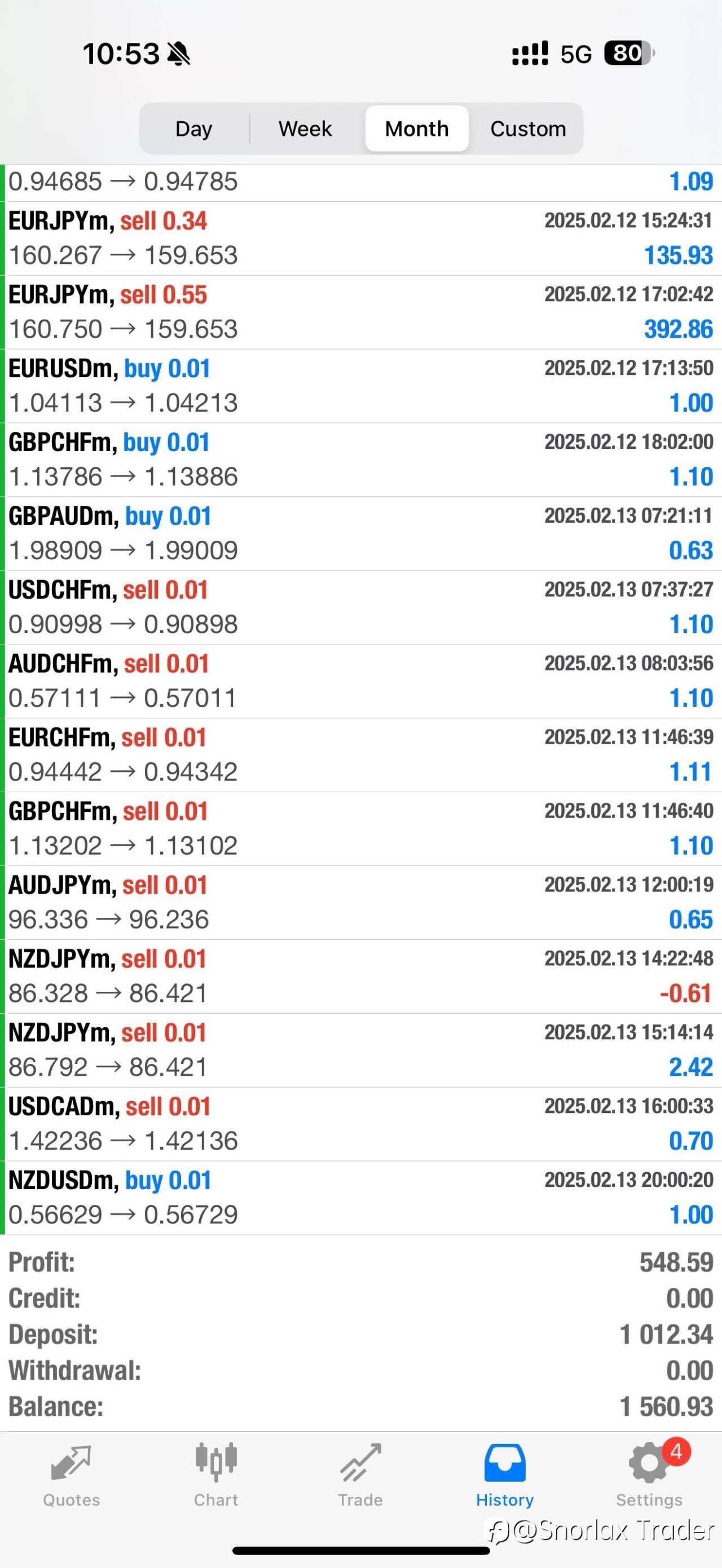Select the Month period filter

[x=417, y=129]
